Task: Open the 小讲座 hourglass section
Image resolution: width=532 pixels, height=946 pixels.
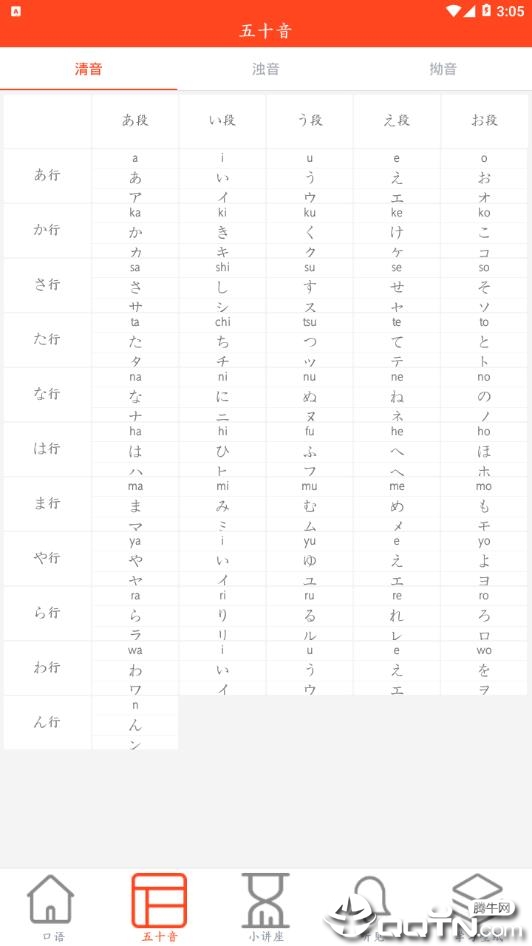Action: click(266, 907)
